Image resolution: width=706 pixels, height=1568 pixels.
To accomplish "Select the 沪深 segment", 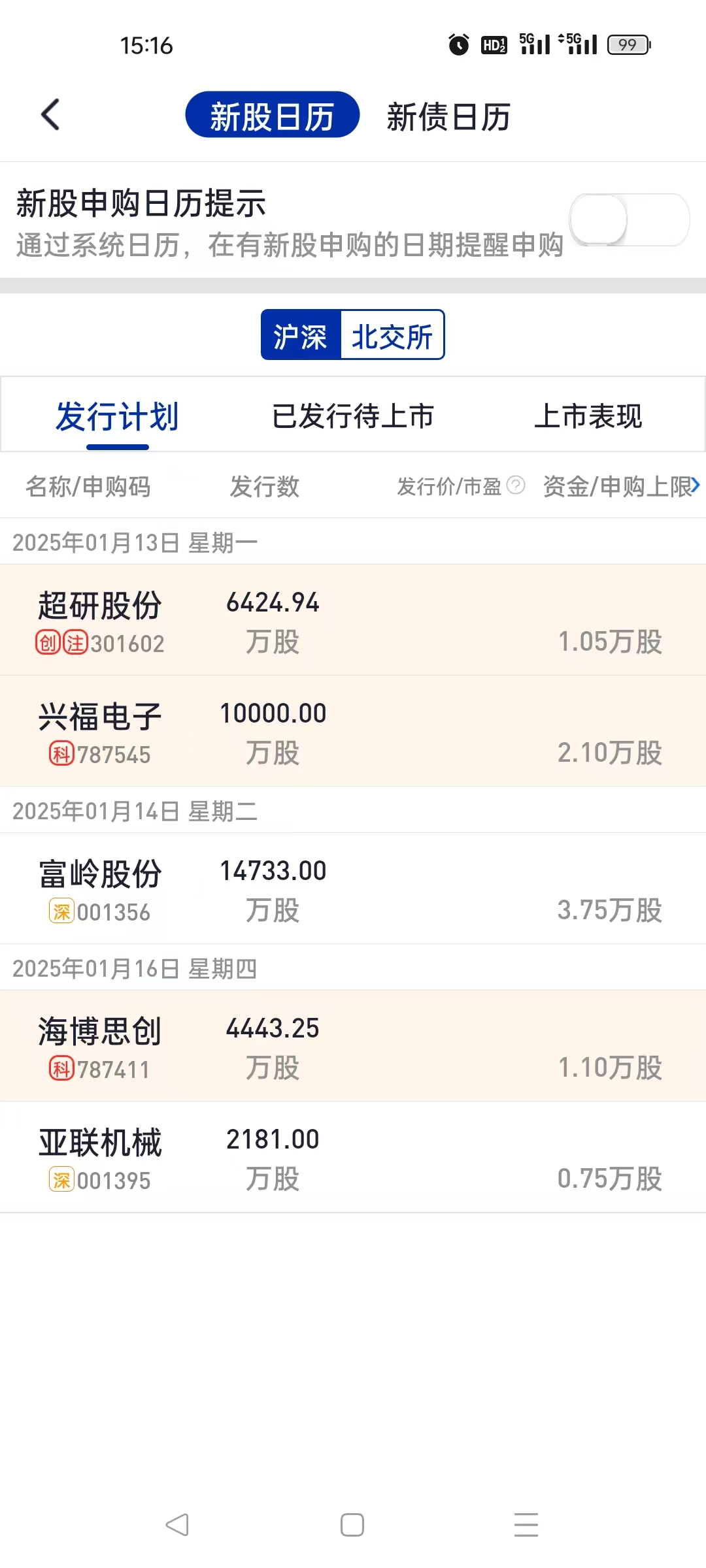I will pos(301,335).
